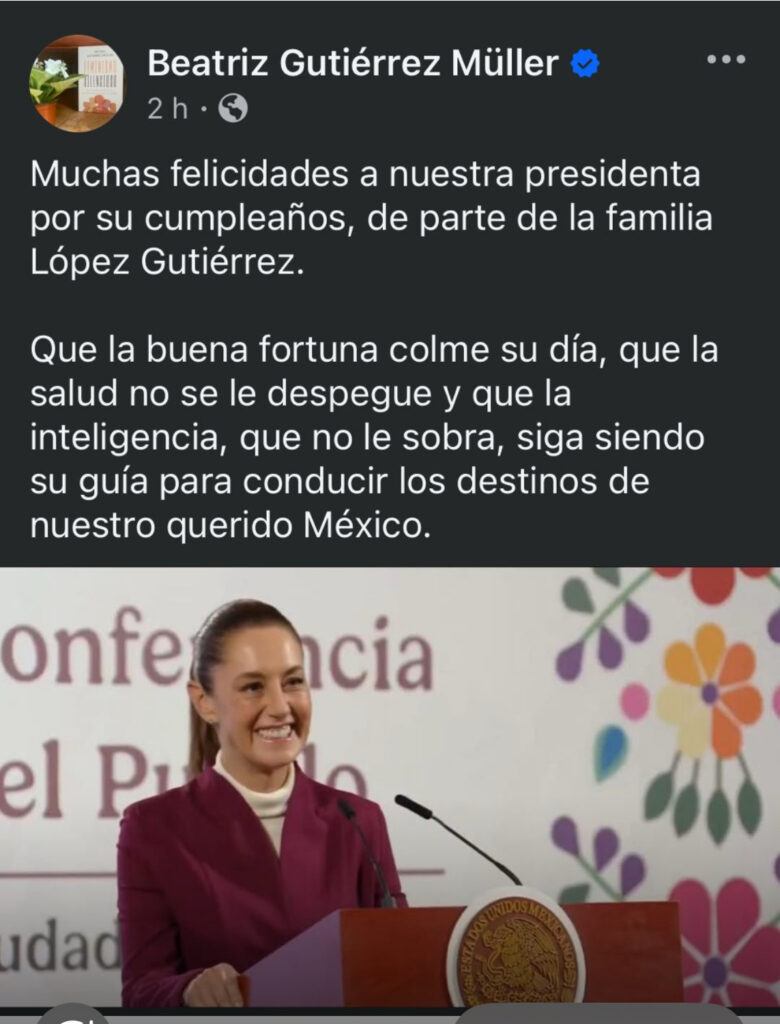Open the photo attached to the post

(x=390, y=785)
